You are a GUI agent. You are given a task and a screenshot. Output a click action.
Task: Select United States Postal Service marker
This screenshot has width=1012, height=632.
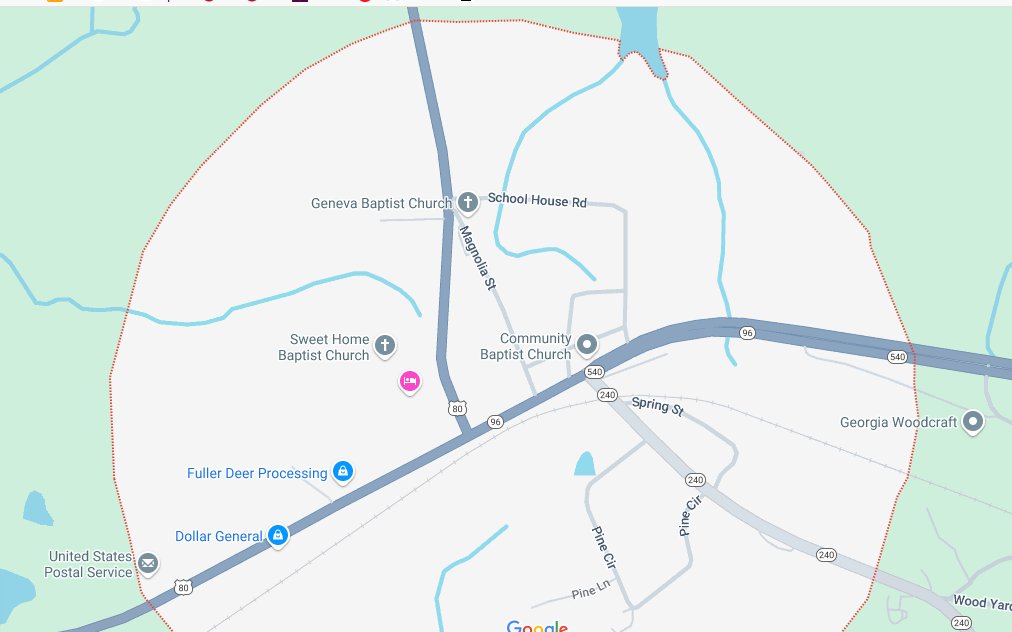coord(148,564)
